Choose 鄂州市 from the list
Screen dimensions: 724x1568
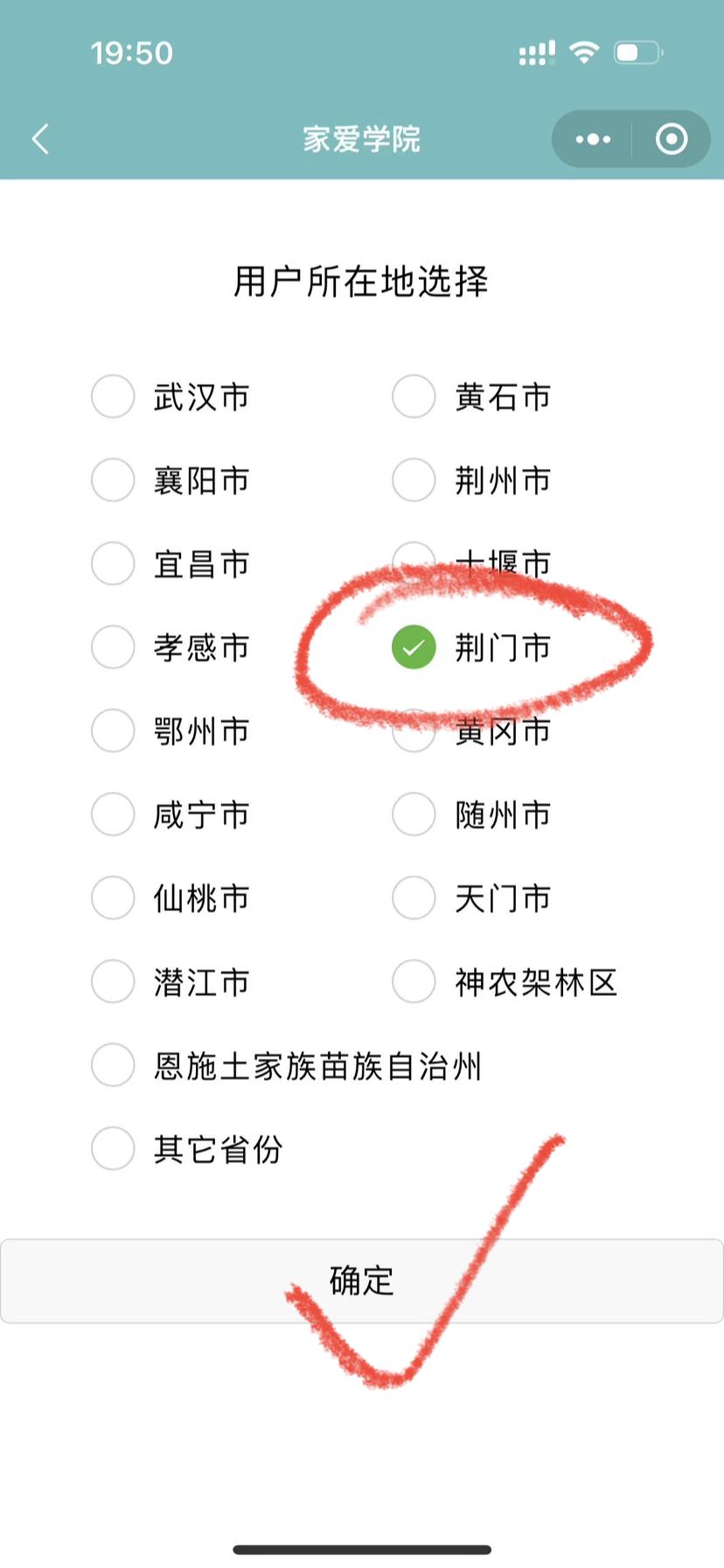pos(113,731)
